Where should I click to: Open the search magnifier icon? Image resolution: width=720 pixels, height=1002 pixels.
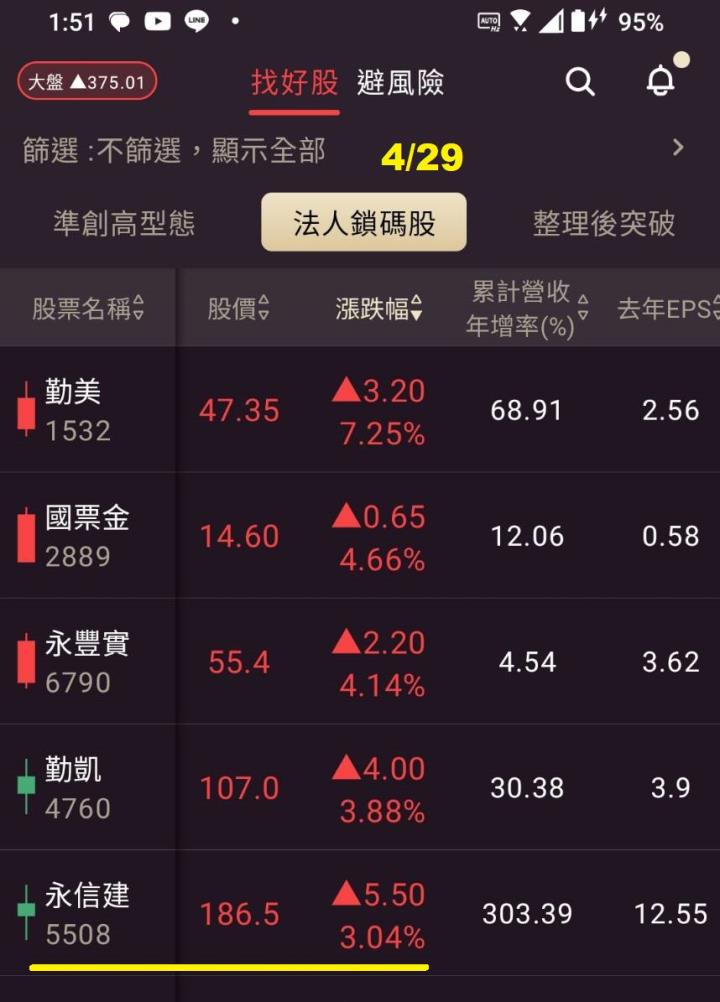click(580, 82)
